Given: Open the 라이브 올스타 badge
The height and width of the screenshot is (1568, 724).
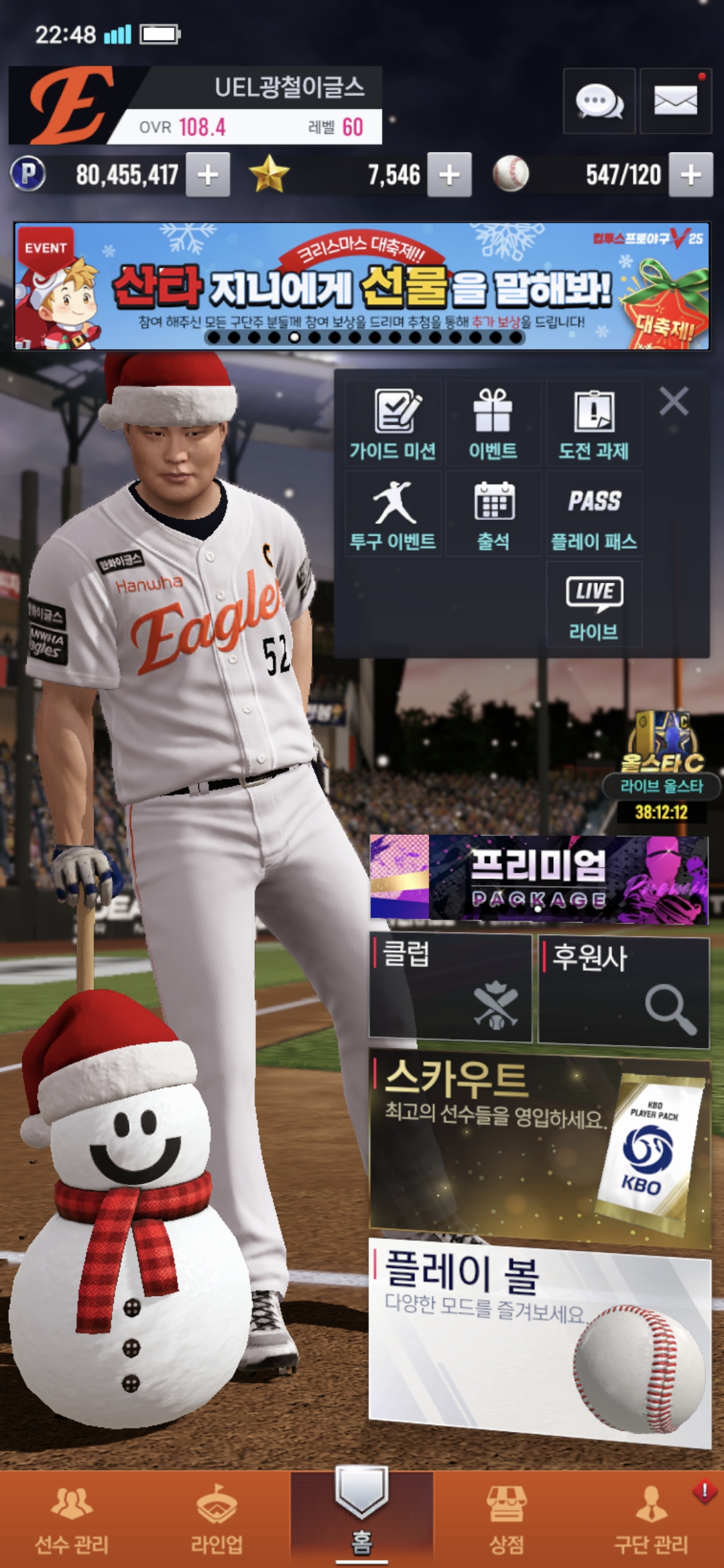Looking at the screenshot, I should coord(662,764).
